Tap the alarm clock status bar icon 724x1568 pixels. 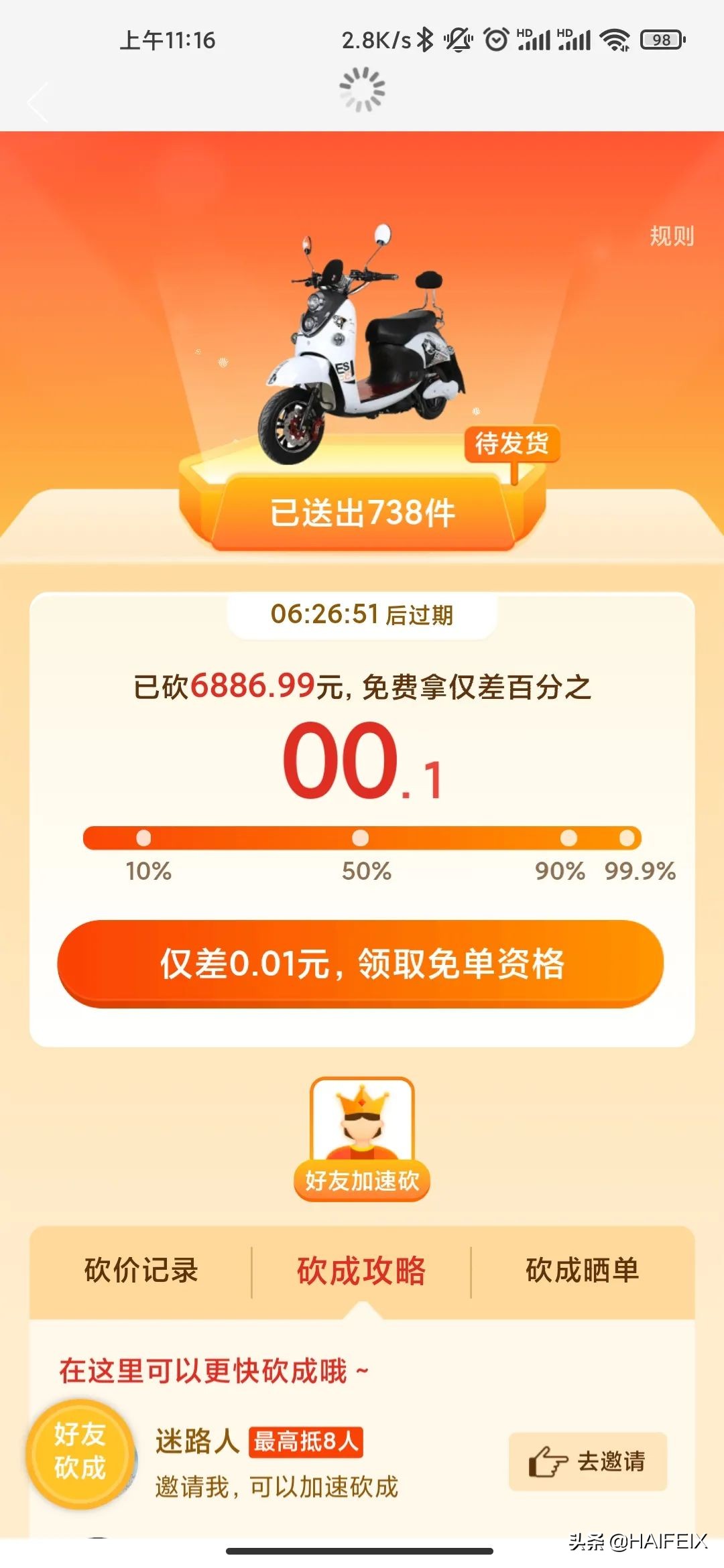click(x=496, y=39)
